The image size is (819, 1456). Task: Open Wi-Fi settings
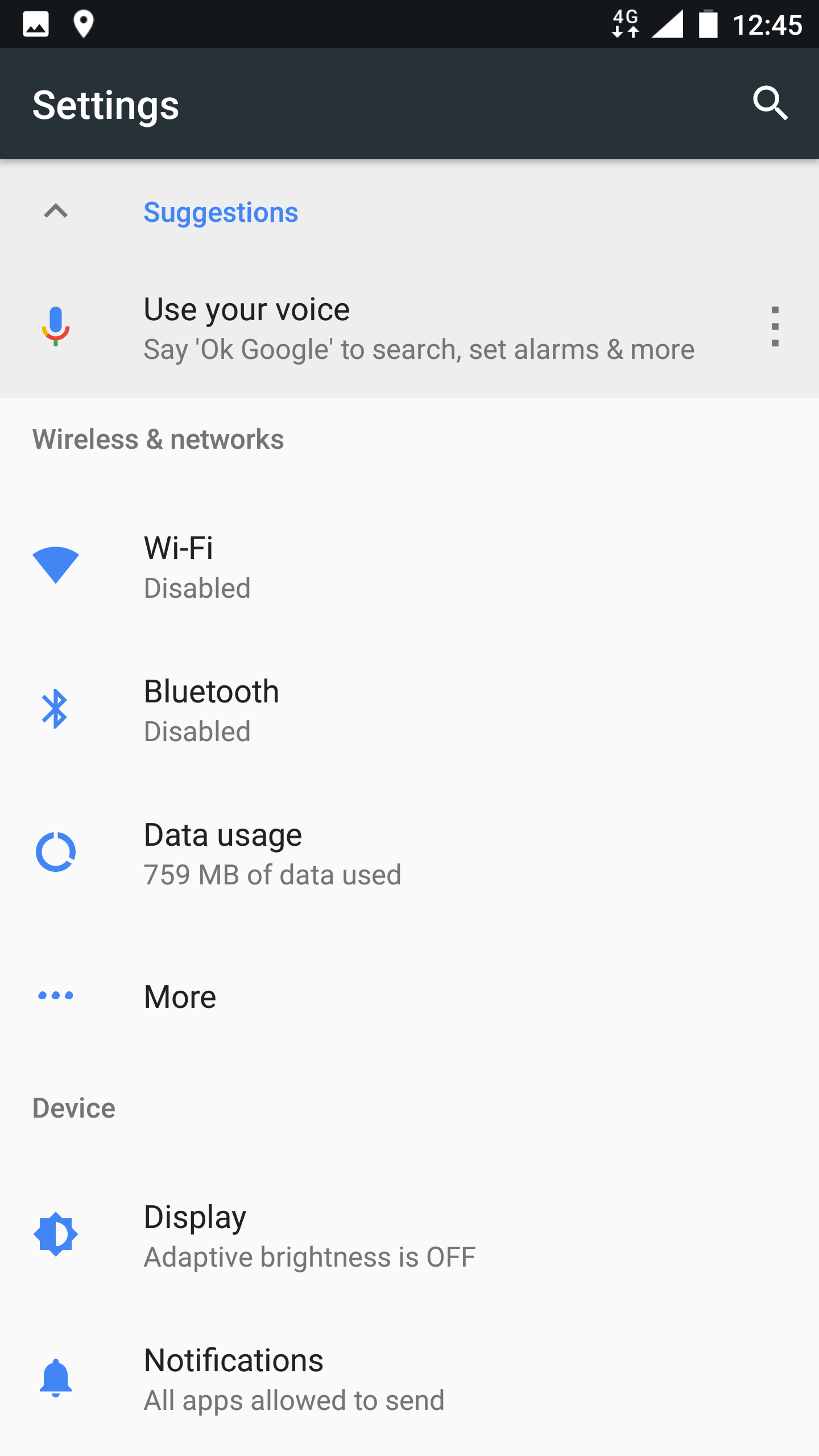click(409, 566)
